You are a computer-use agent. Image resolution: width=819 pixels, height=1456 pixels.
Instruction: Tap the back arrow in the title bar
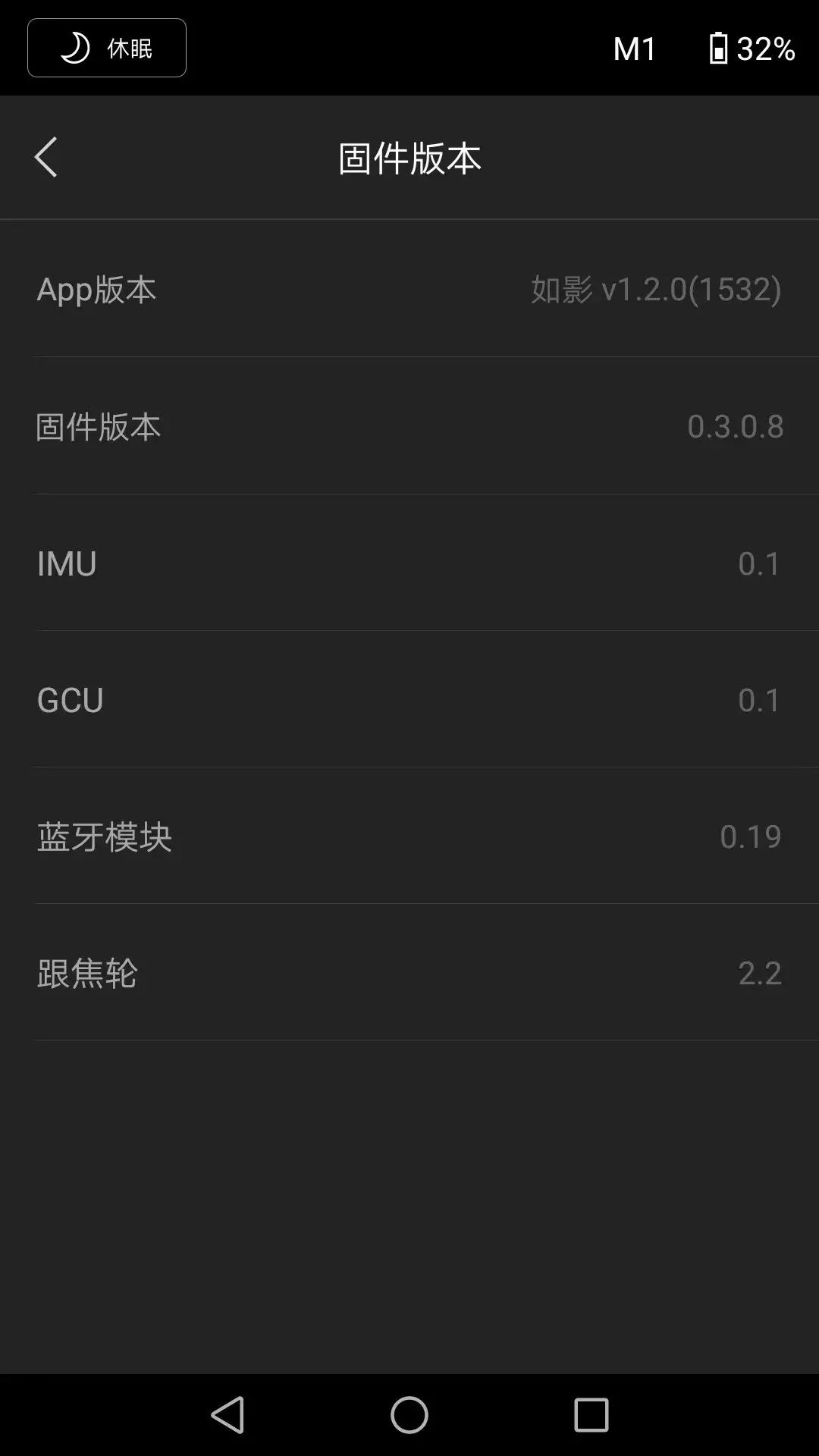(x=47, y=157)
